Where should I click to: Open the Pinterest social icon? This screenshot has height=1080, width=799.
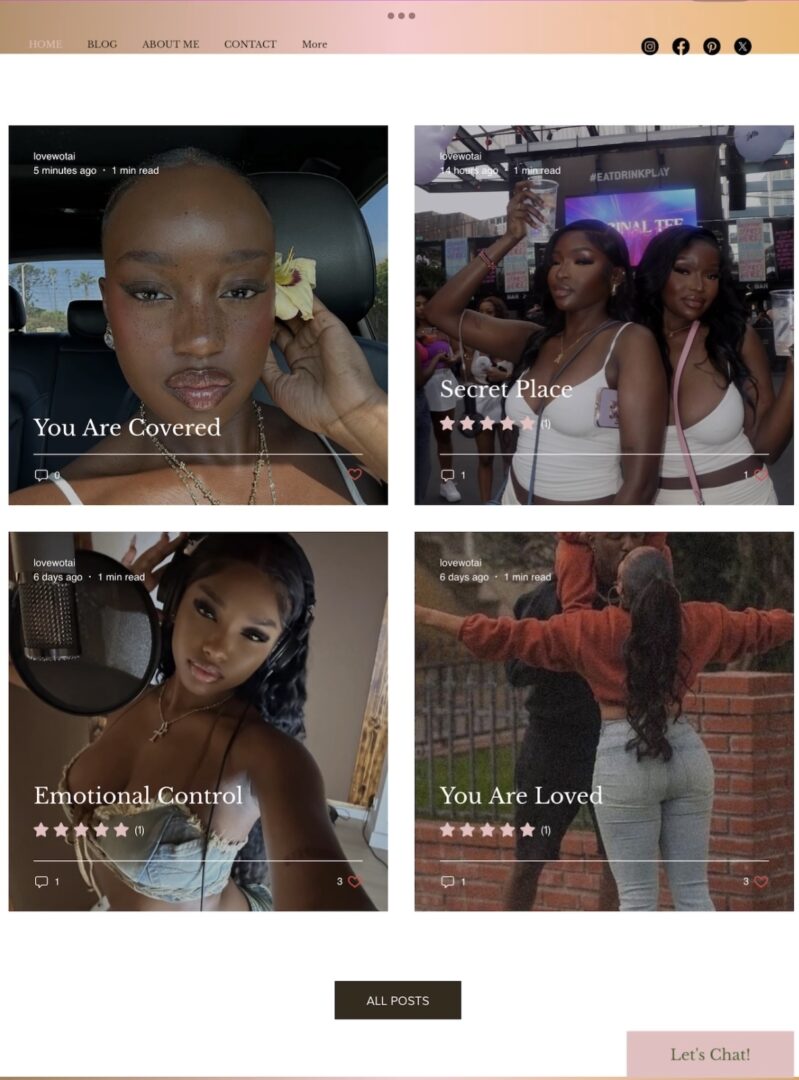tap(712, 46)
